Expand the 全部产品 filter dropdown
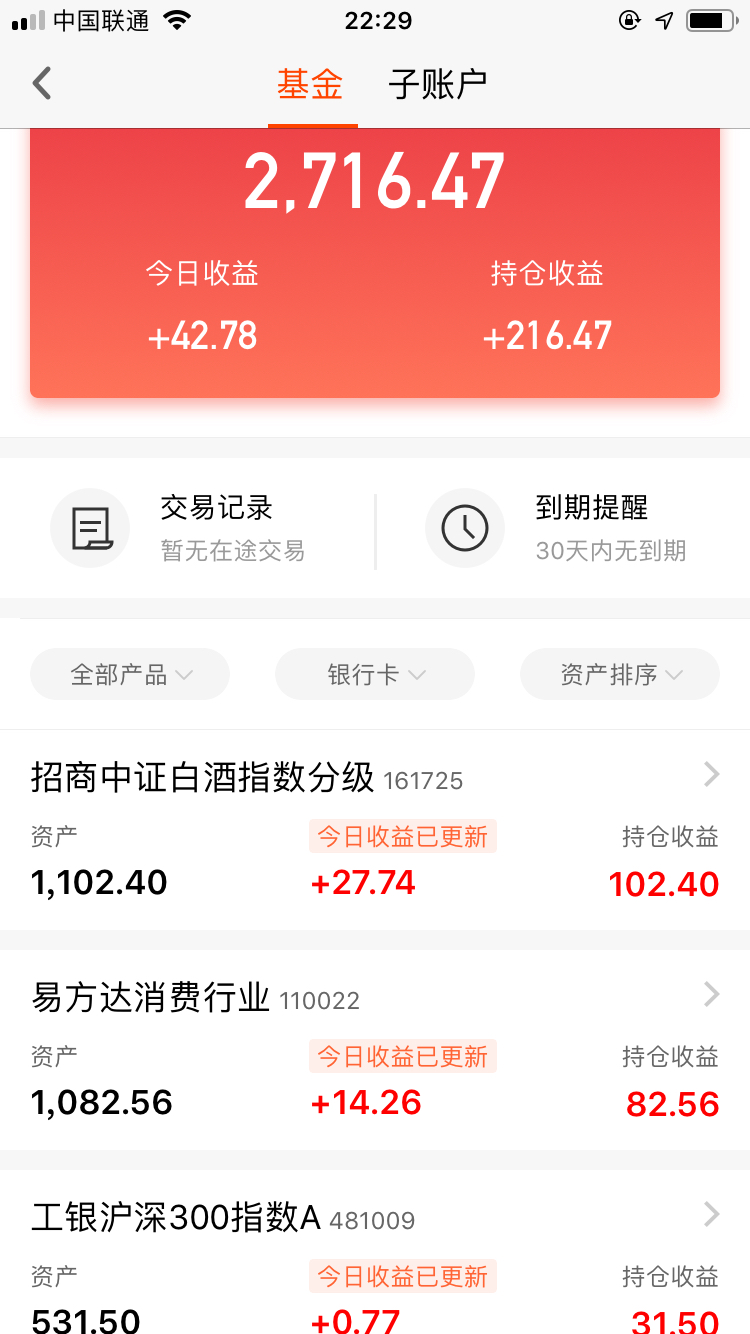The width and height of the screenshot is (750, 1334). pos(130,674)
